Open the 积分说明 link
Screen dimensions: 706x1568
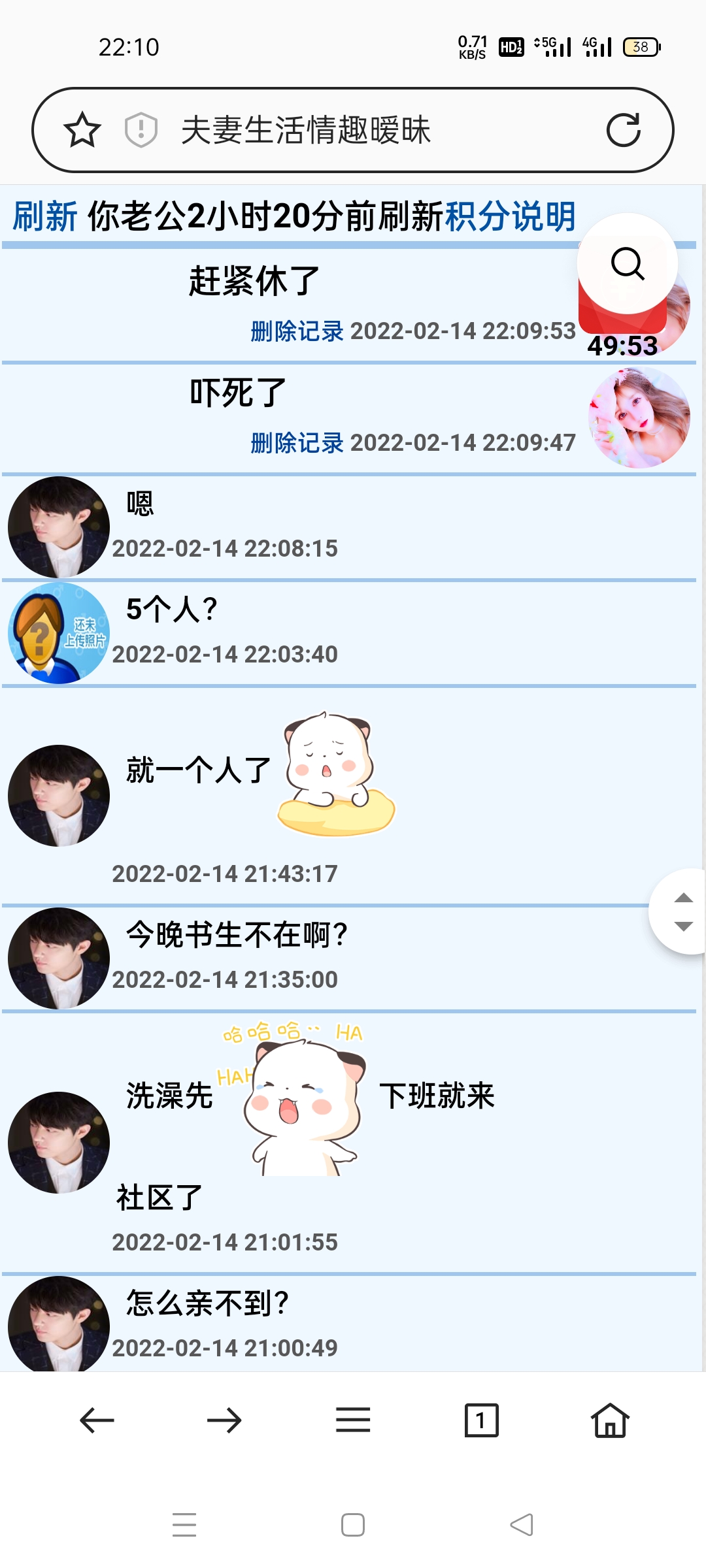(x=511, y=216)
